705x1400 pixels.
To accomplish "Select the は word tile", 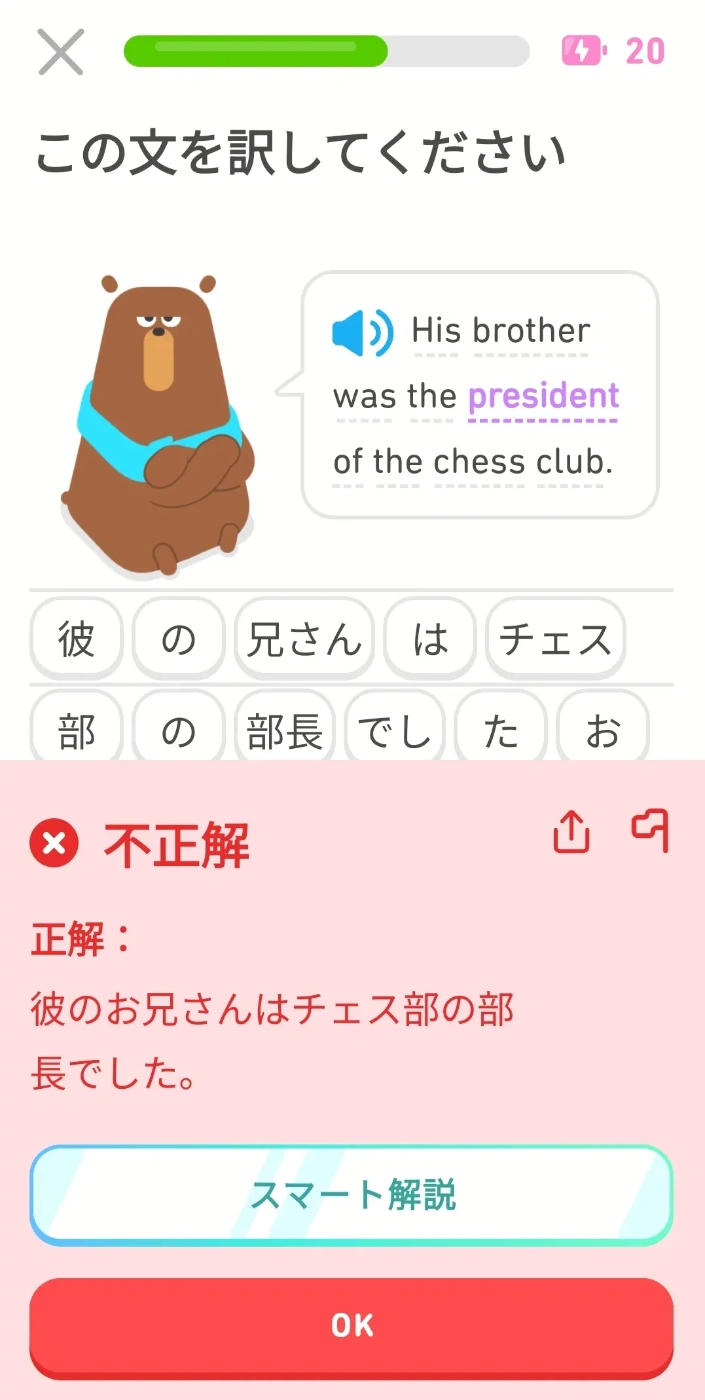I will tap(430, 639).
